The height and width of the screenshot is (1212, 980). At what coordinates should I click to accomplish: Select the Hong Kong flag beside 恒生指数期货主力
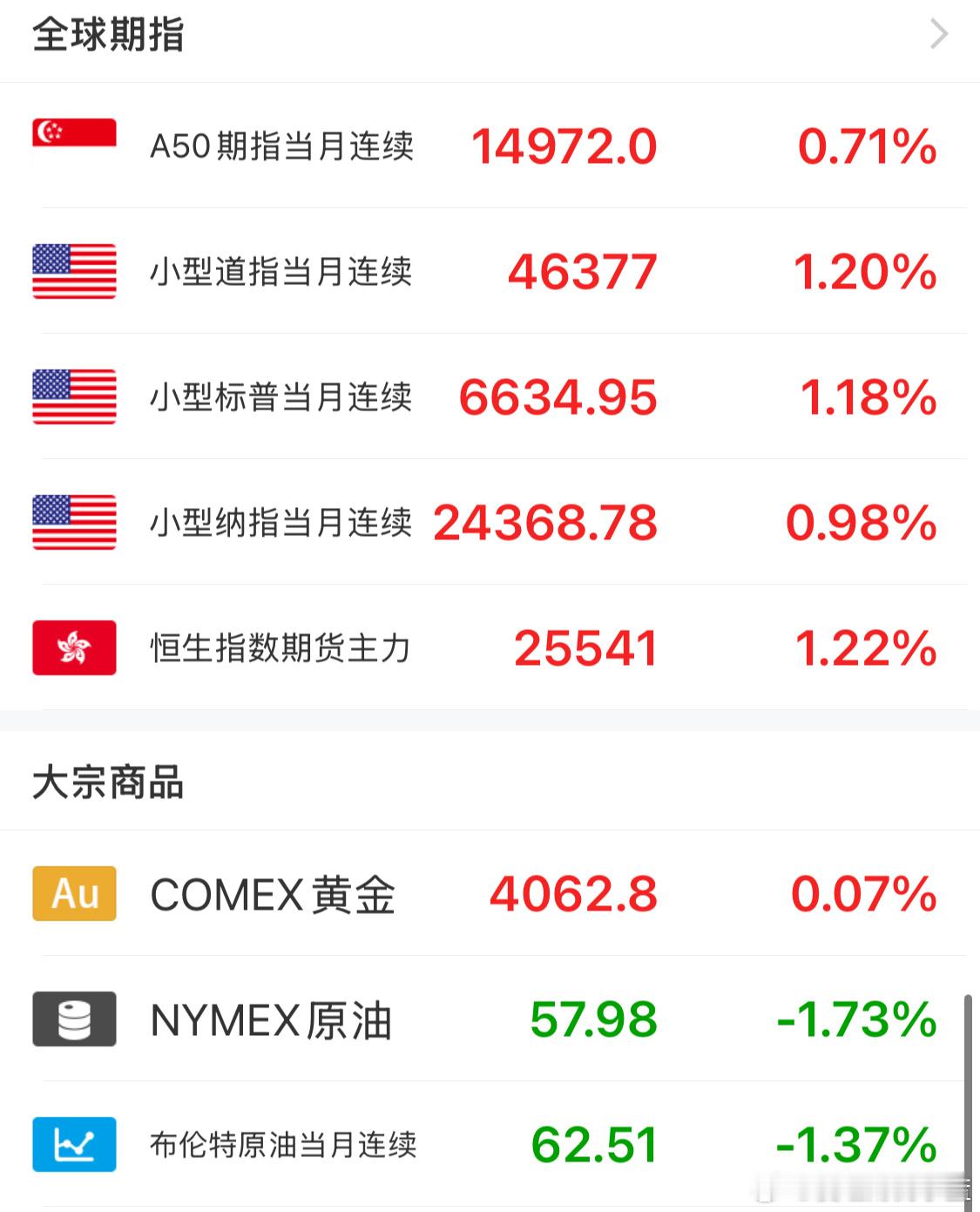[x=74, y=647]
